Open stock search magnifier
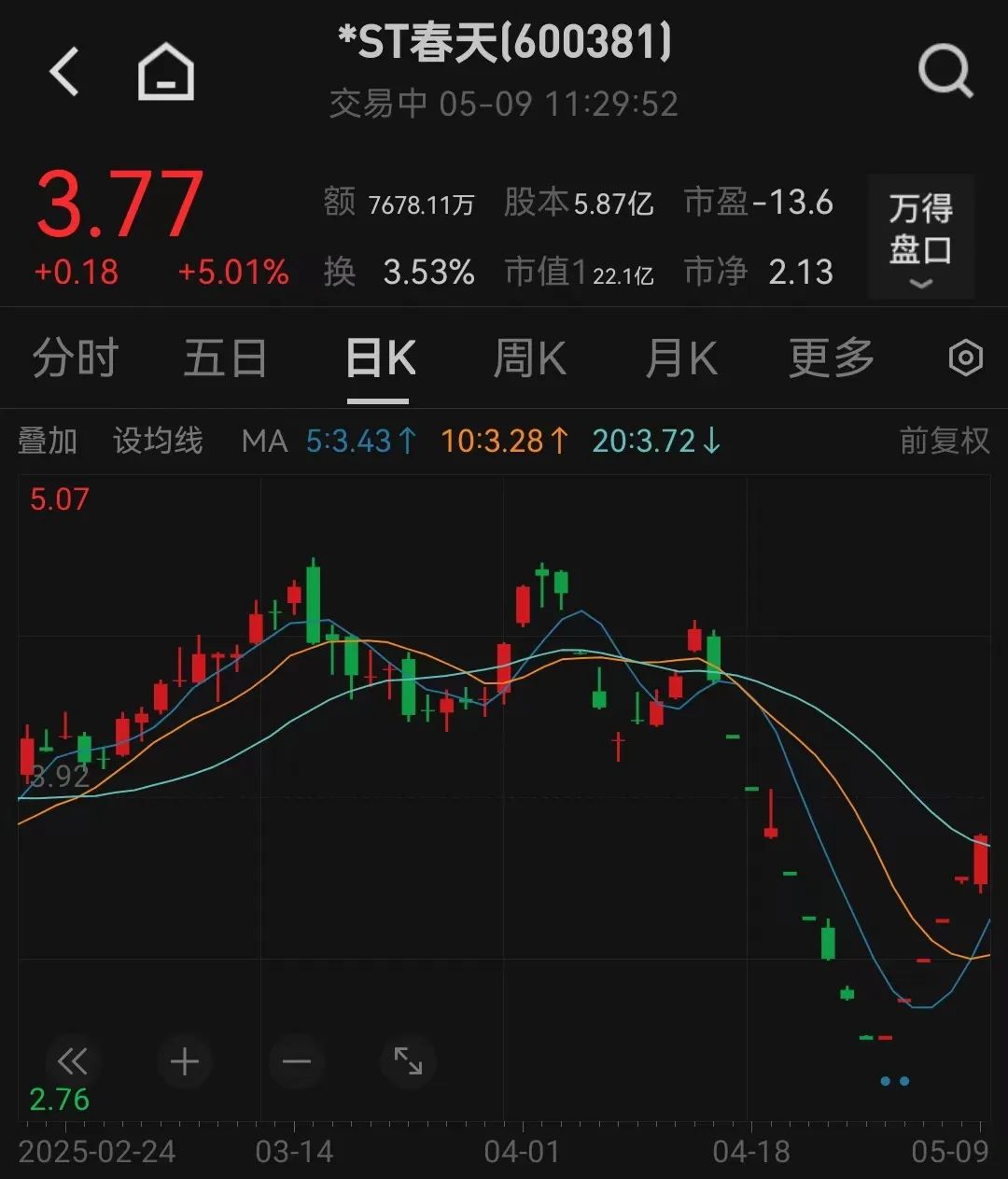1008x1179 pixels. [x=945, y=72]
